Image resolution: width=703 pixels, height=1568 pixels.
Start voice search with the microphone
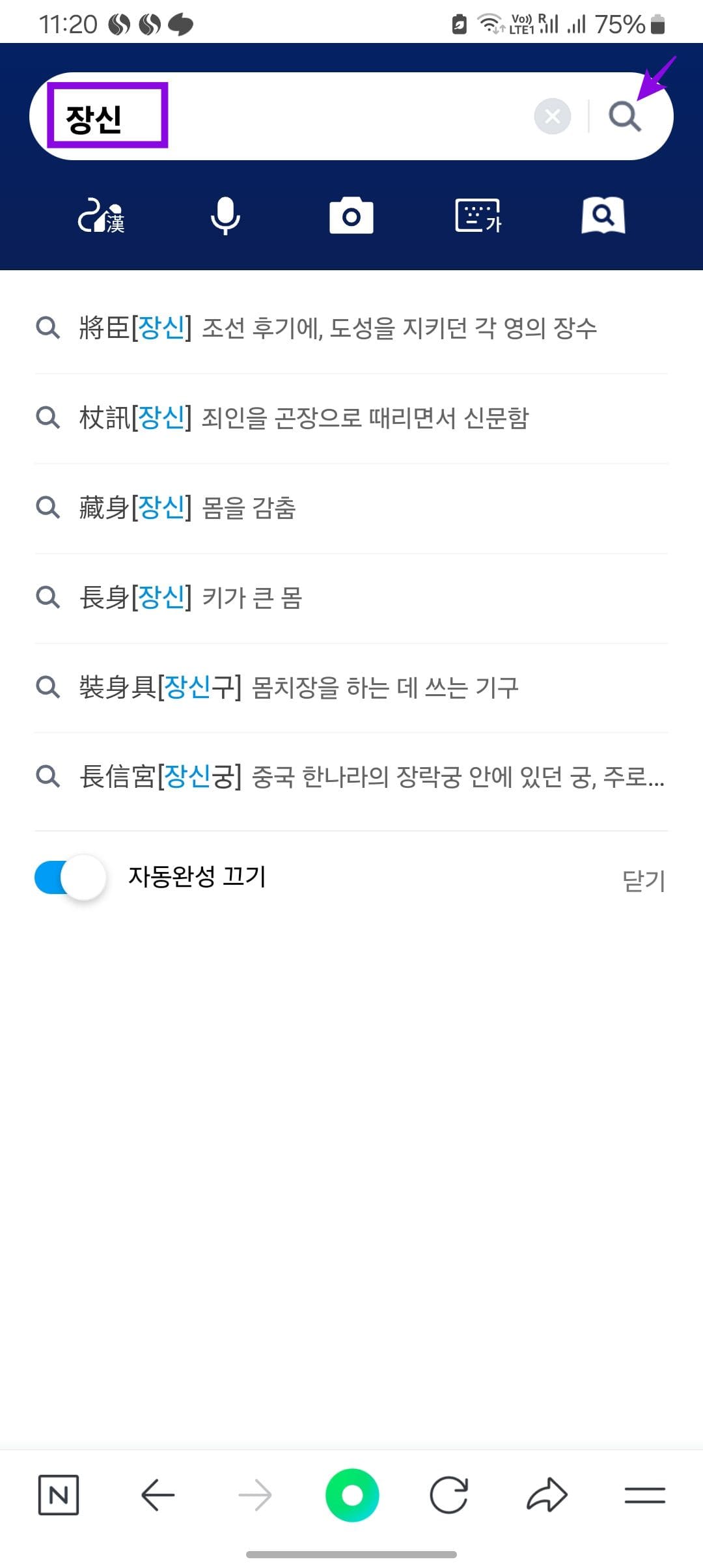pos(226,216)
